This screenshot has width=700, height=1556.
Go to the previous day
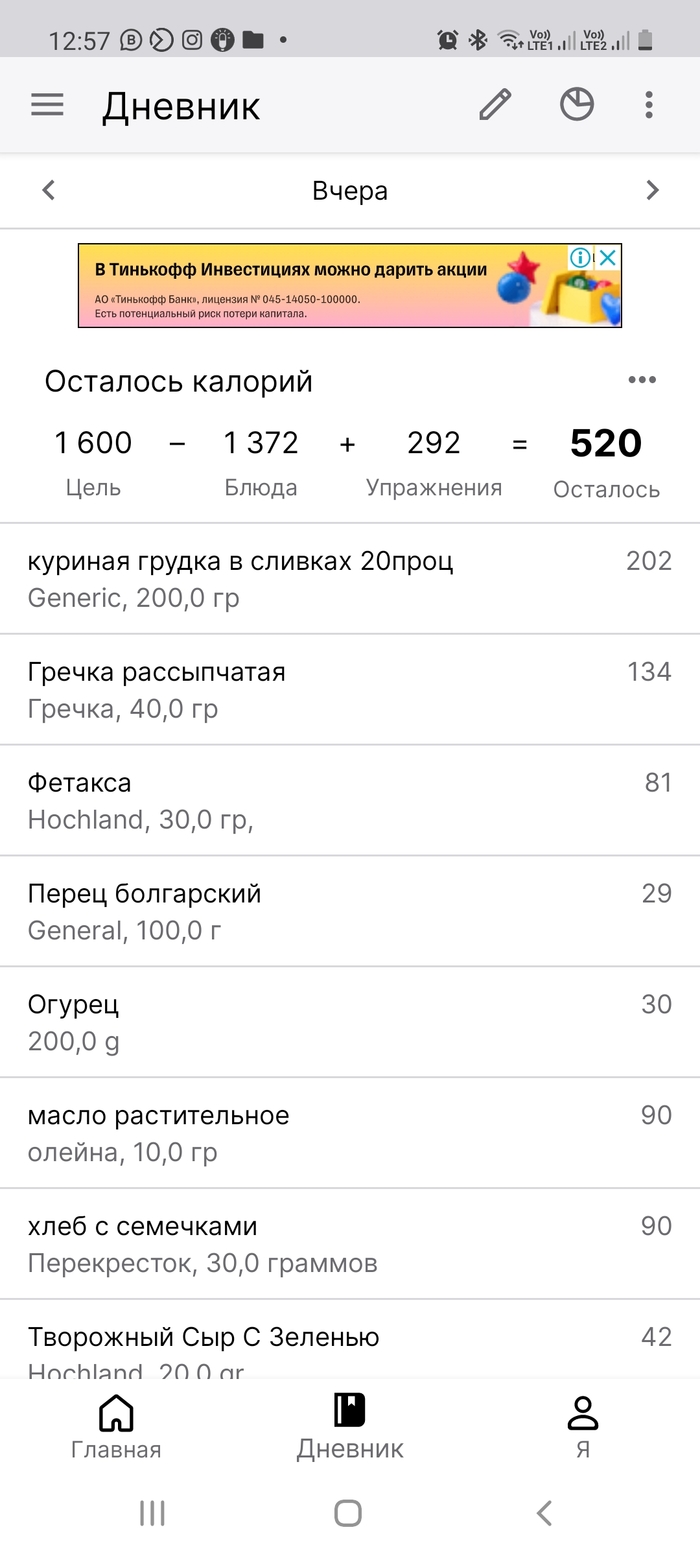[48, 190]
